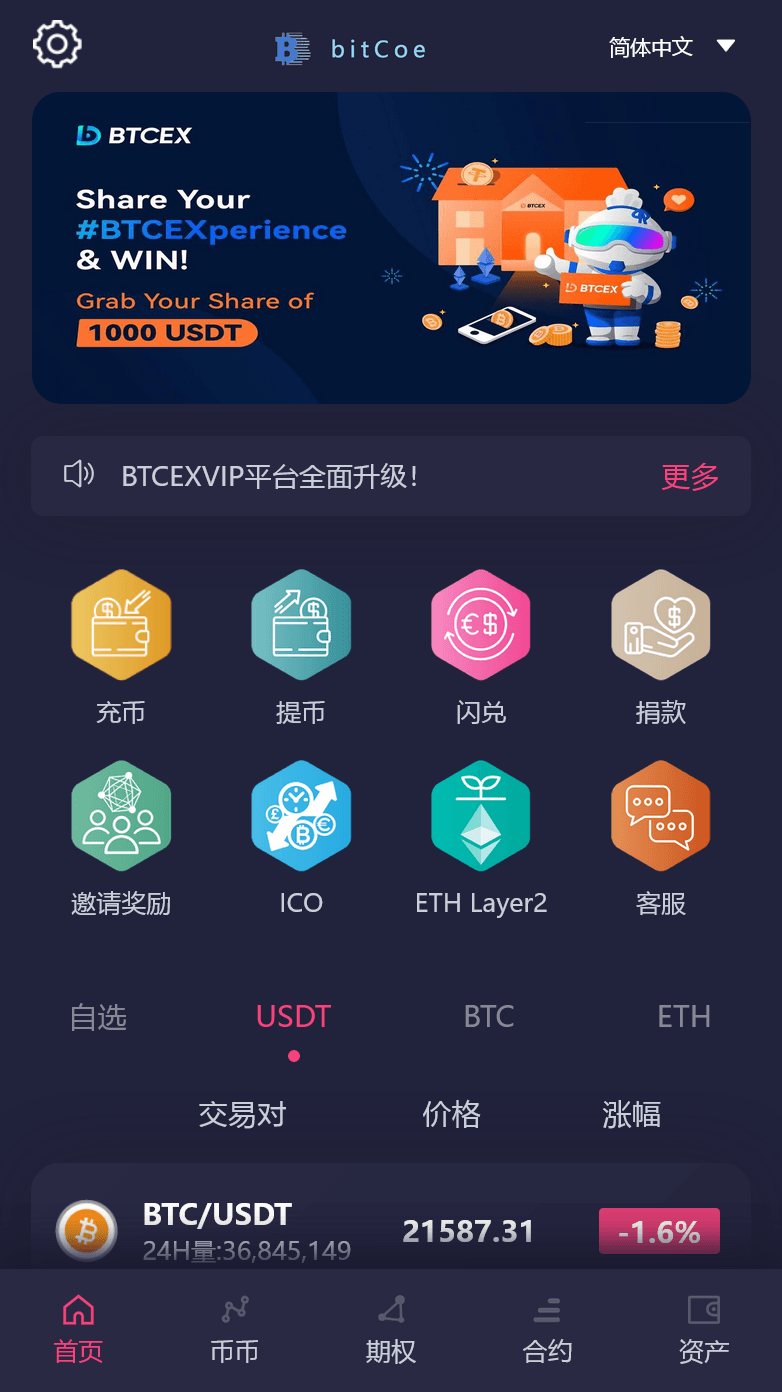Go to the 合约 contracts tab
782x1392 pixels.
point(547,1330)
